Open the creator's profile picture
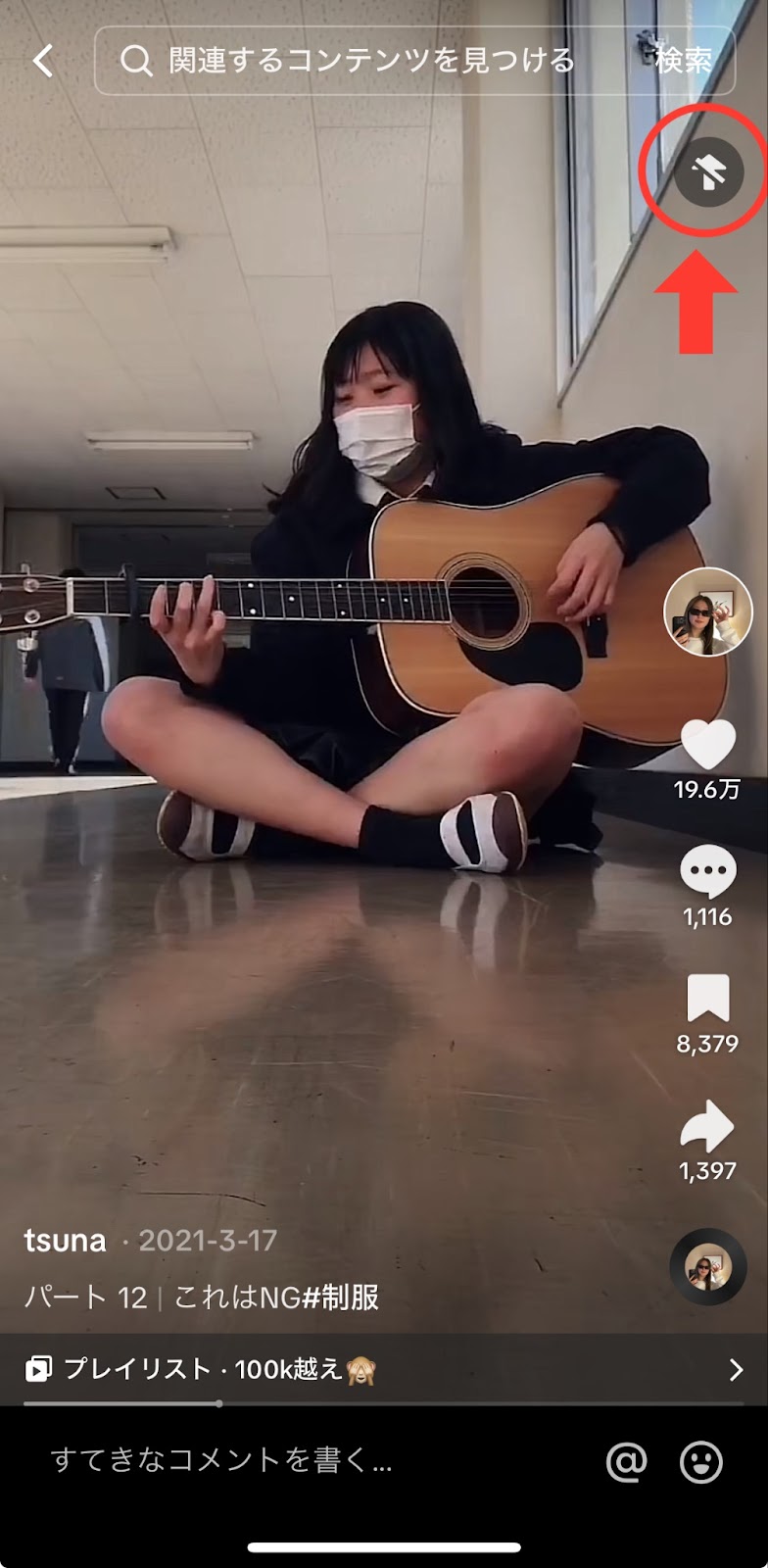Image resolution: width=768 pixels, height=1568 pixels. coord(708,612)
